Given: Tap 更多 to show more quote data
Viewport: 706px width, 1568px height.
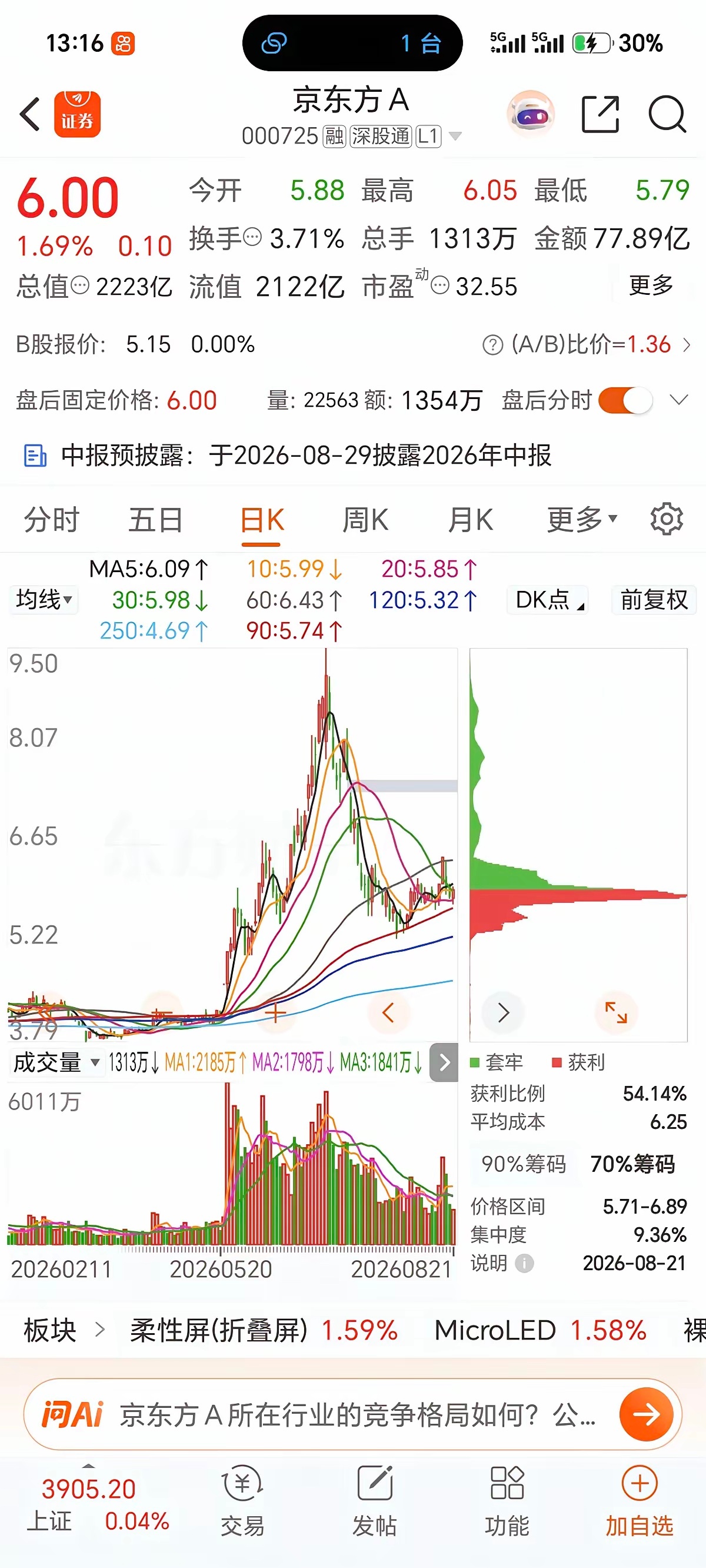Looking at the screenshot, I should point(651,285).
